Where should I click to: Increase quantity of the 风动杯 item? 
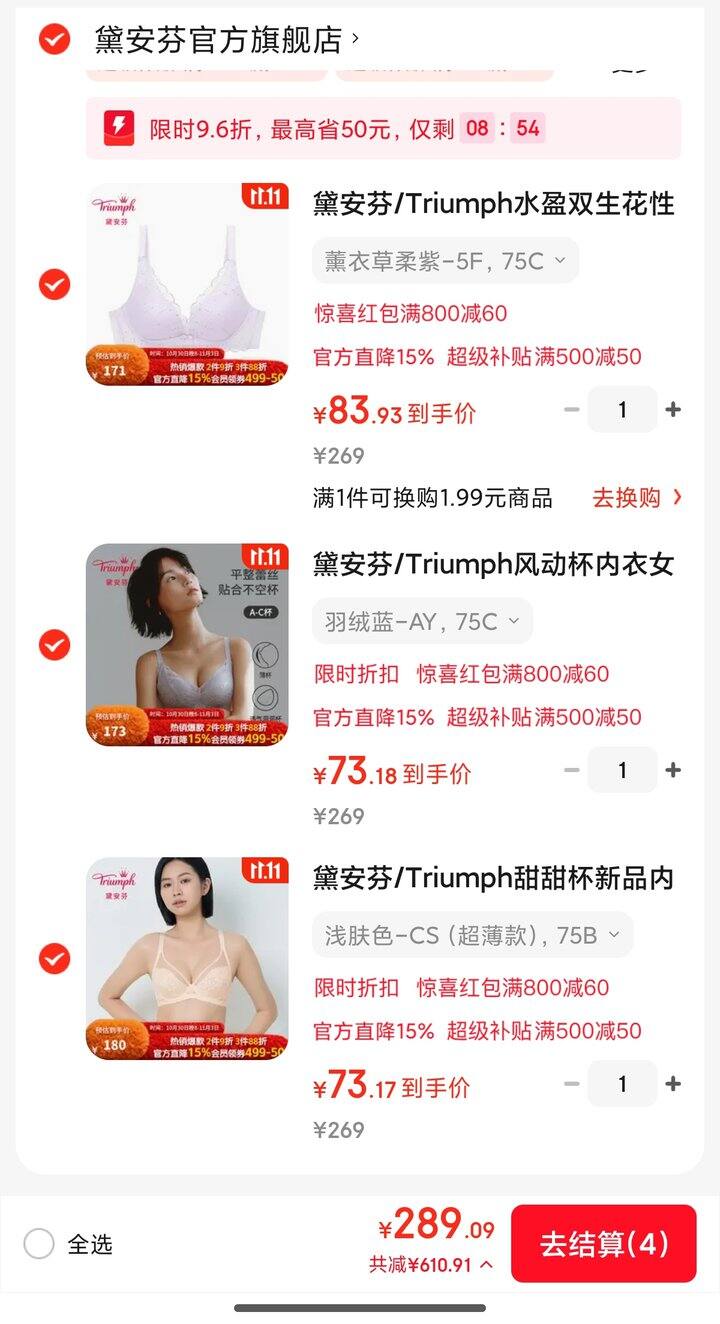(x=673, y=770)
